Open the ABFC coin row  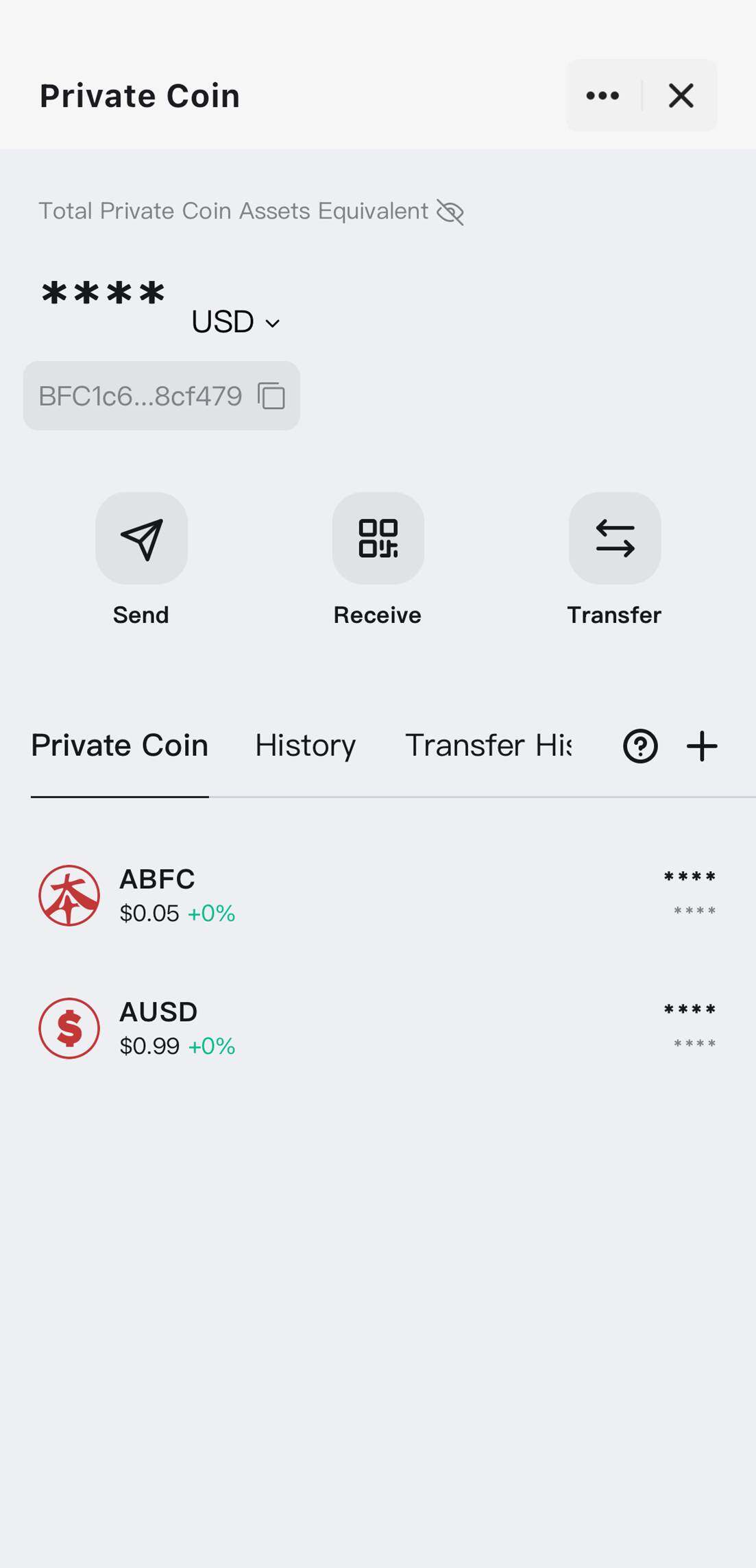(377, 895)
